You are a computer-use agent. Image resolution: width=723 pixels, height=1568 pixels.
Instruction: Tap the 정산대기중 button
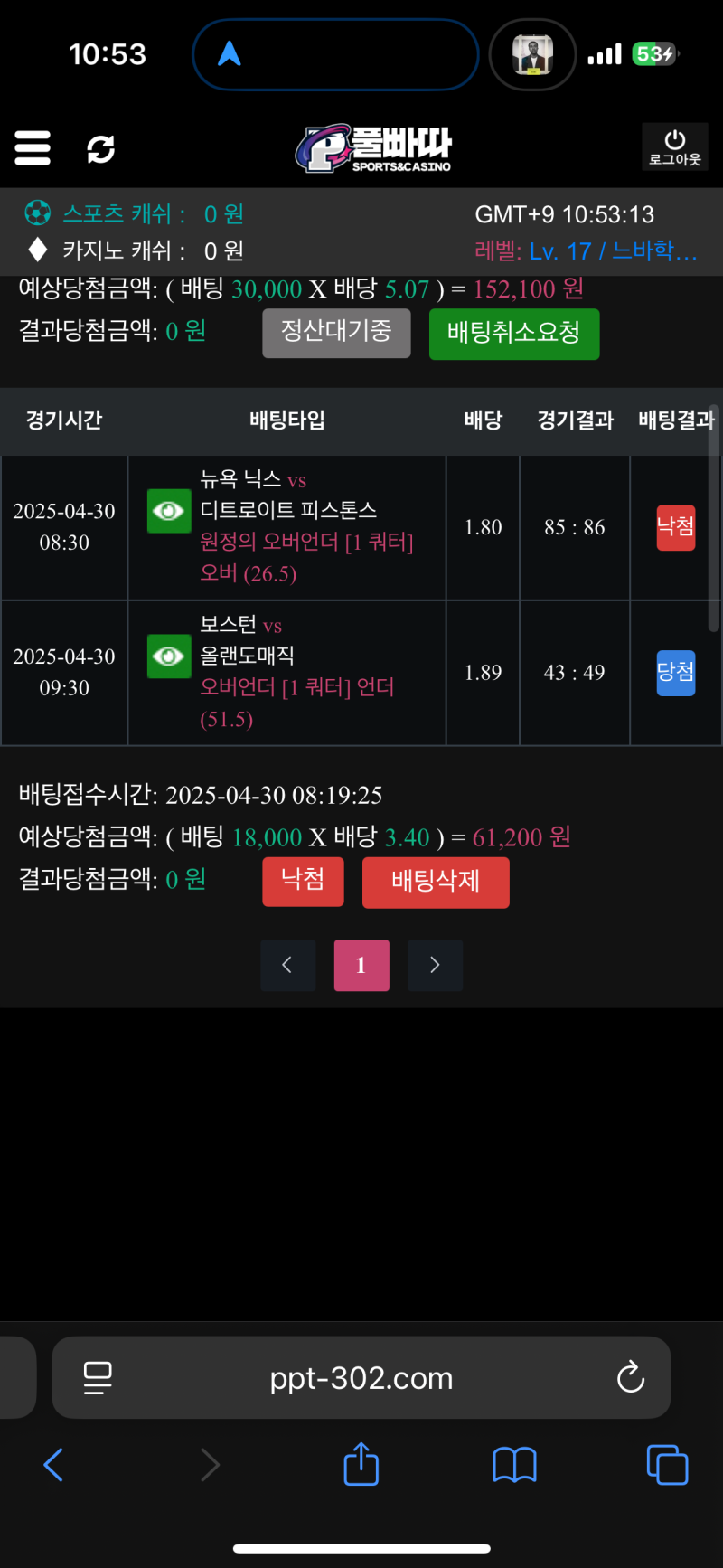(336, 332)
